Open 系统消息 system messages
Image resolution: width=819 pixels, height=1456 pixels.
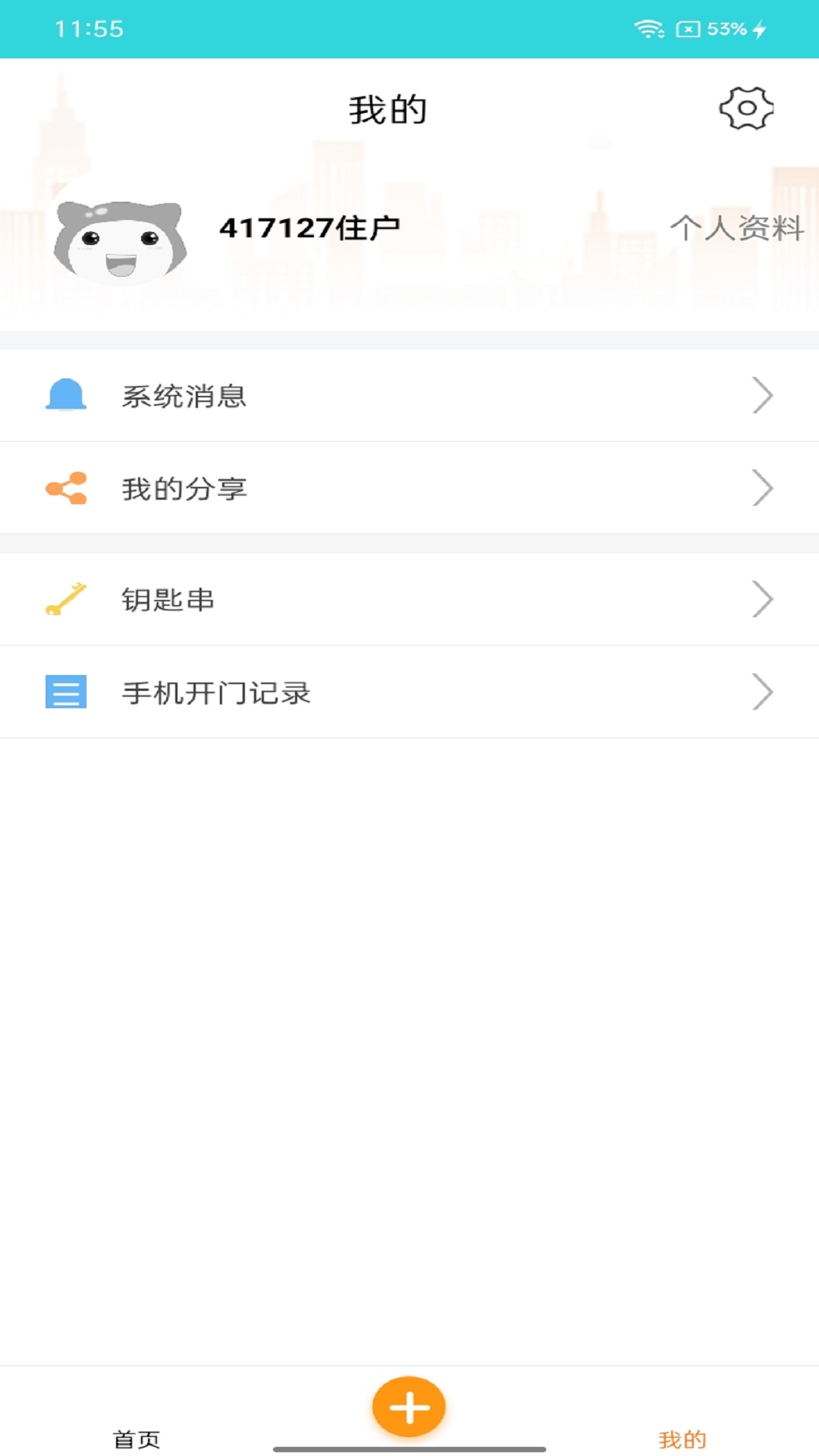pos(184,394)
